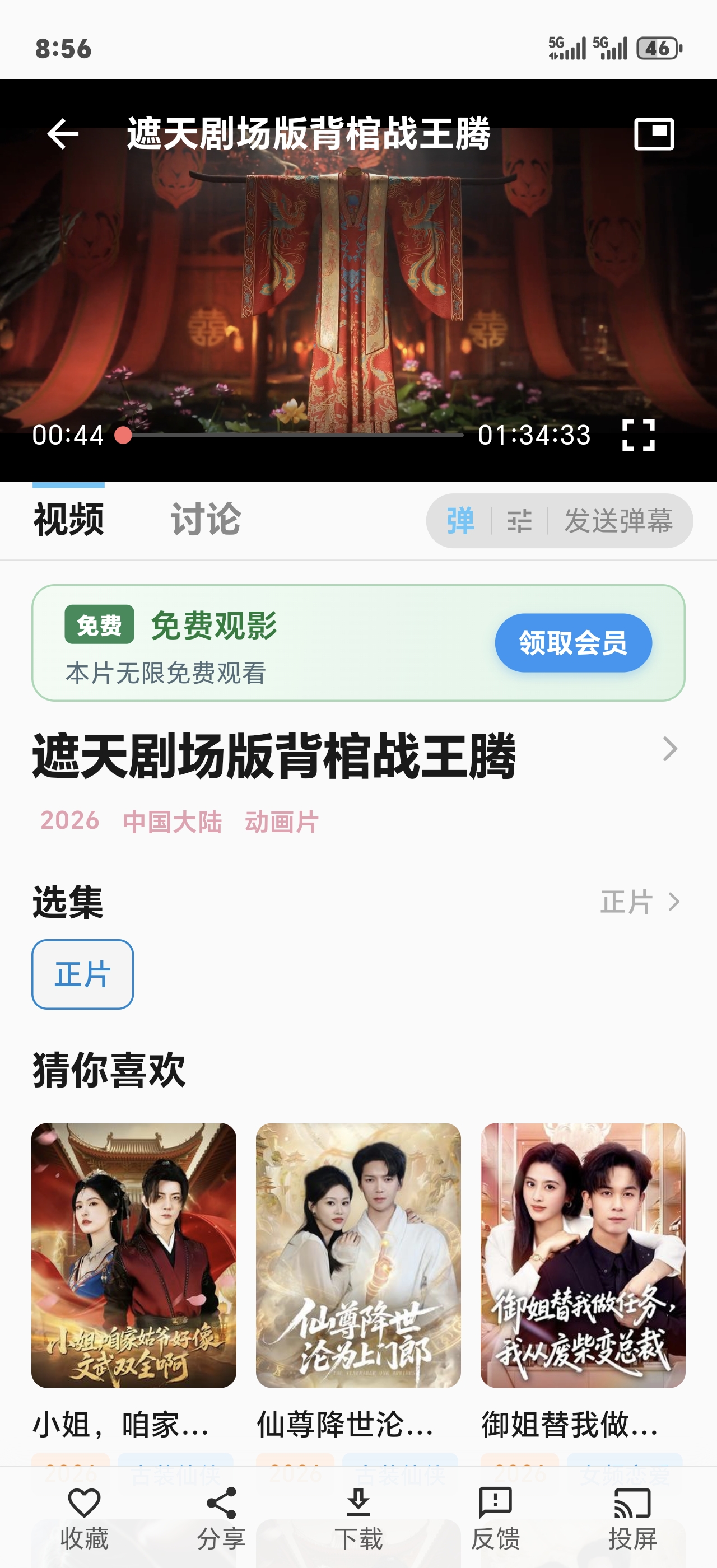
Task: Open danmaku settings icon
Action: (519, 521)
